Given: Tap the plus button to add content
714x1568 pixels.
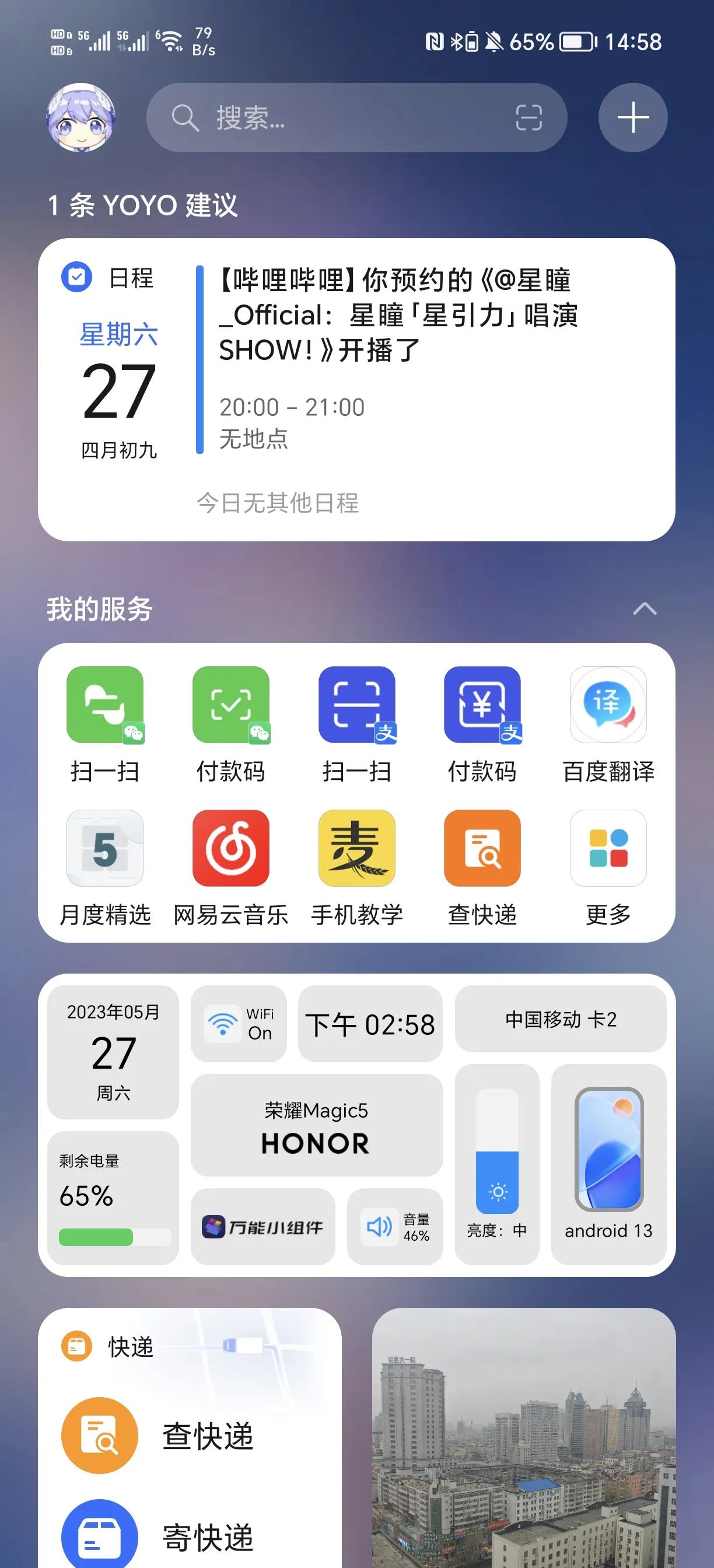Looking at the screenshot, I should click(632, 117).
